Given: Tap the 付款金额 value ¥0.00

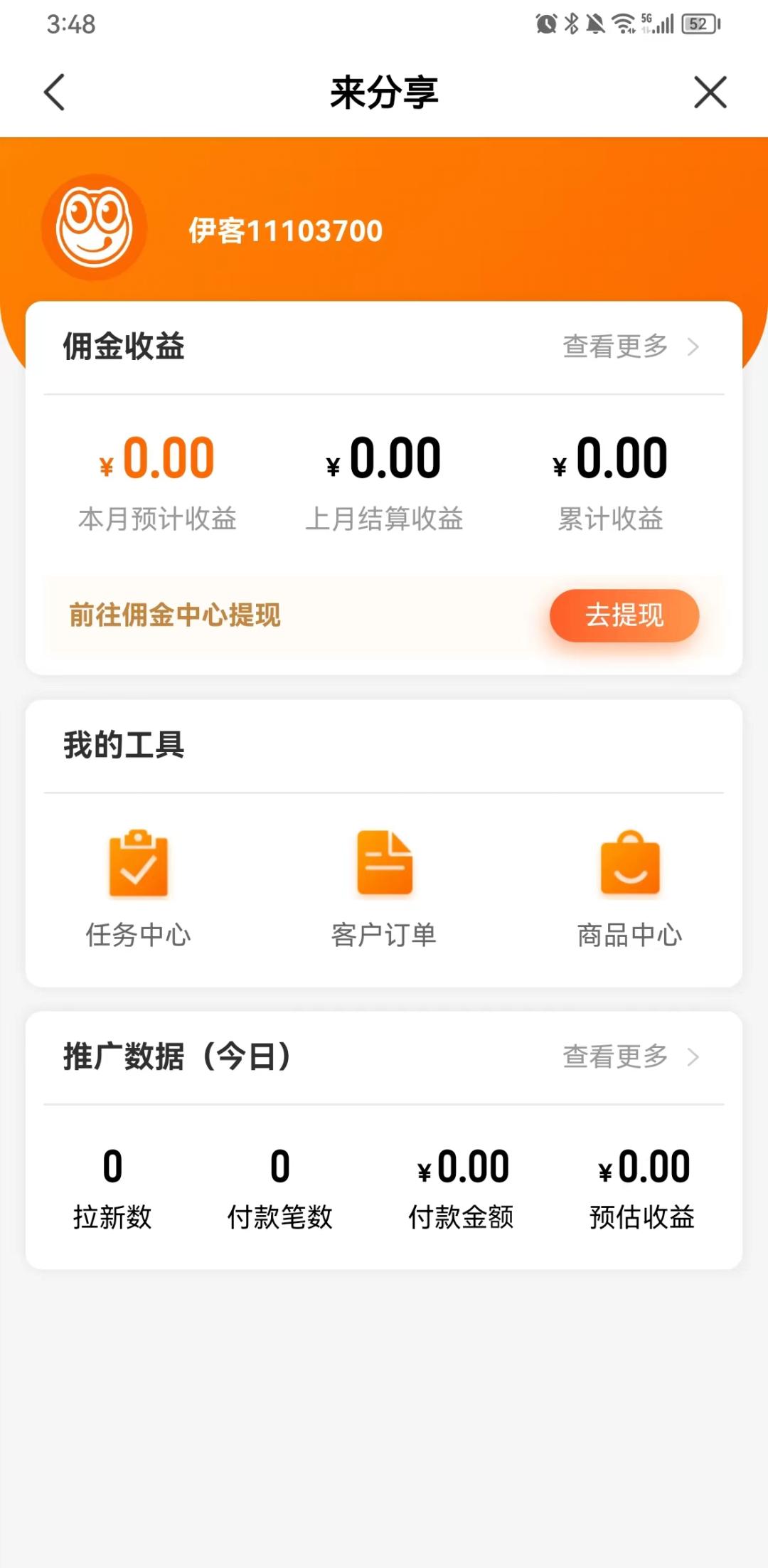Looking at the screenshot, I should [x=462, y=1165].
